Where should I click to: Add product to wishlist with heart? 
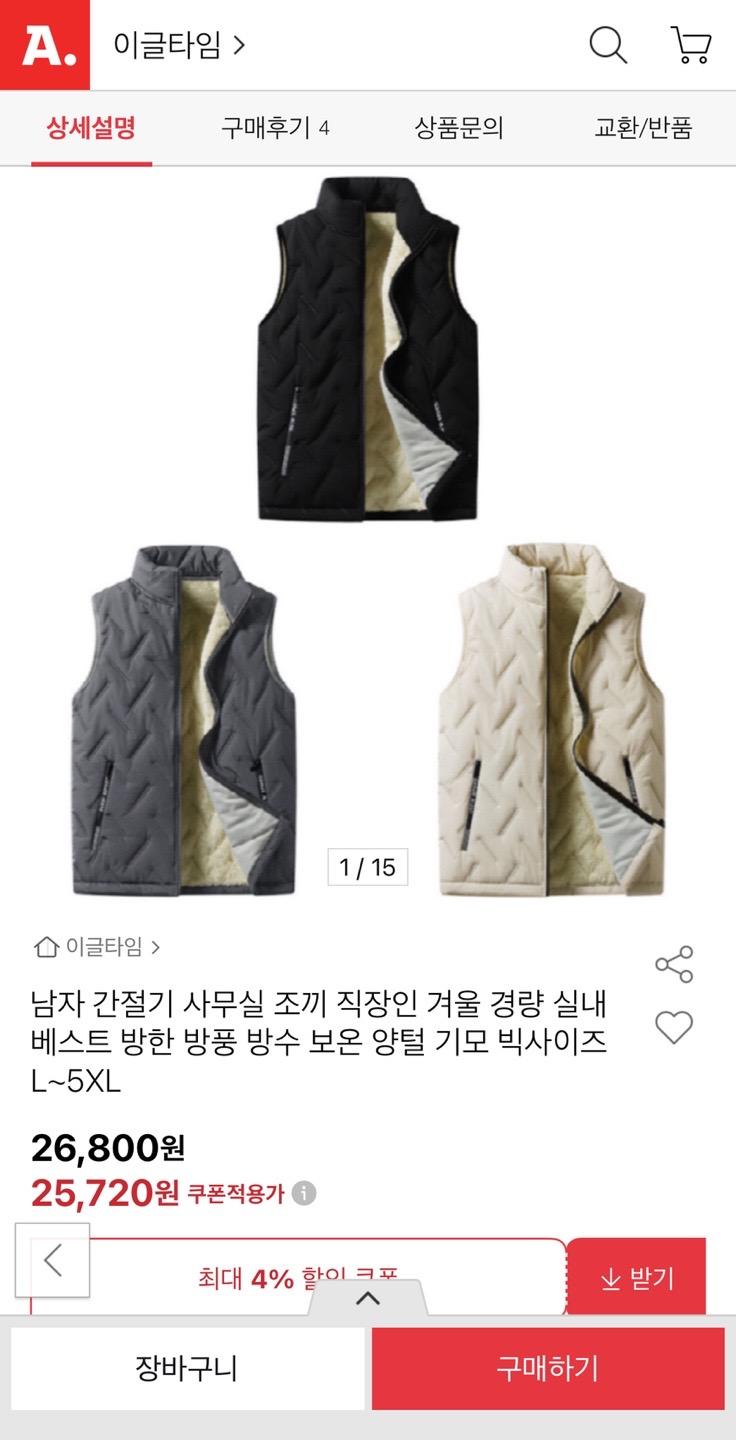pyautogui.click(x=673, y=1027)
